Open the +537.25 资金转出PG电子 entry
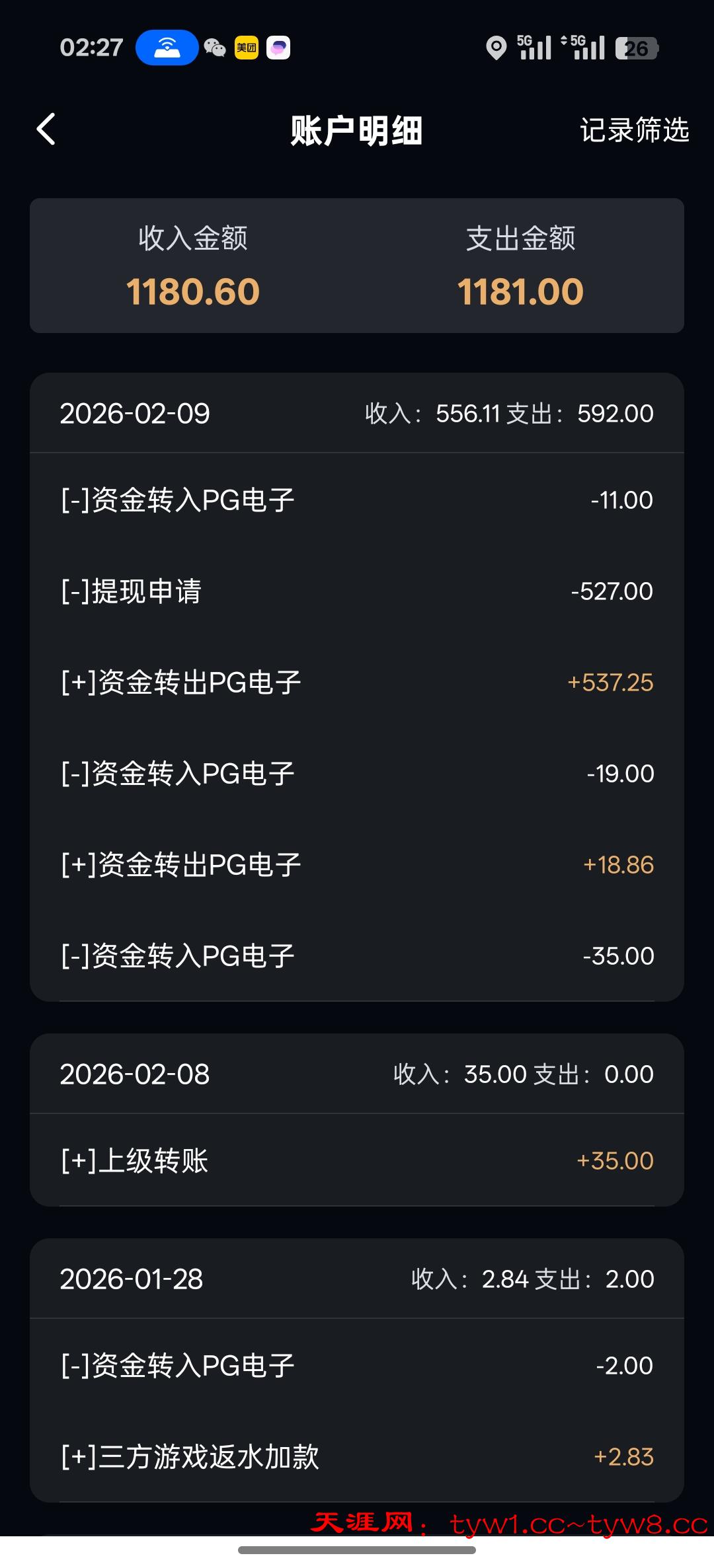Screen dimensions: 714x1568 click(x=356, y=683)
